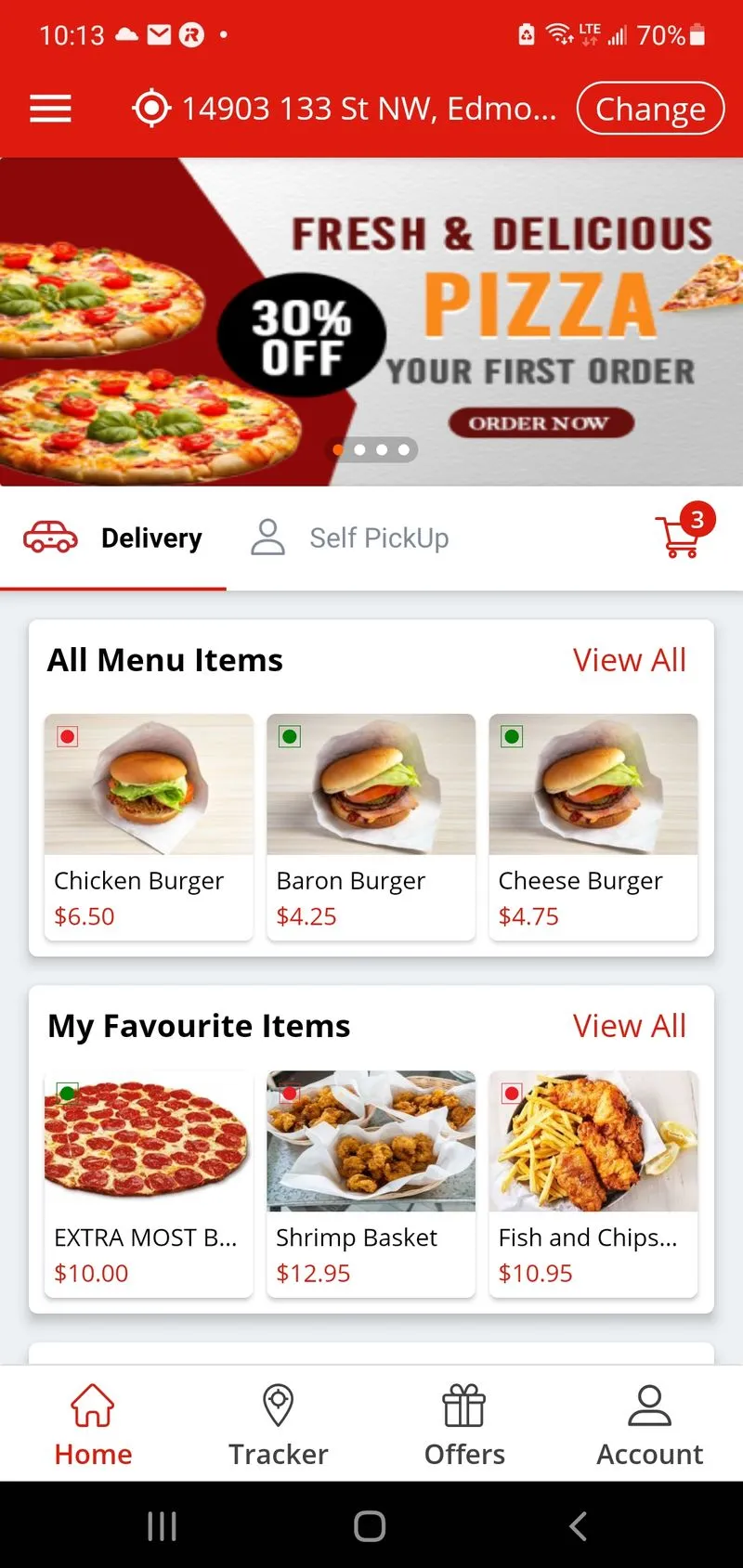Go to the Tracker tab
The image size is (743, 1568).
(279, 1424)
